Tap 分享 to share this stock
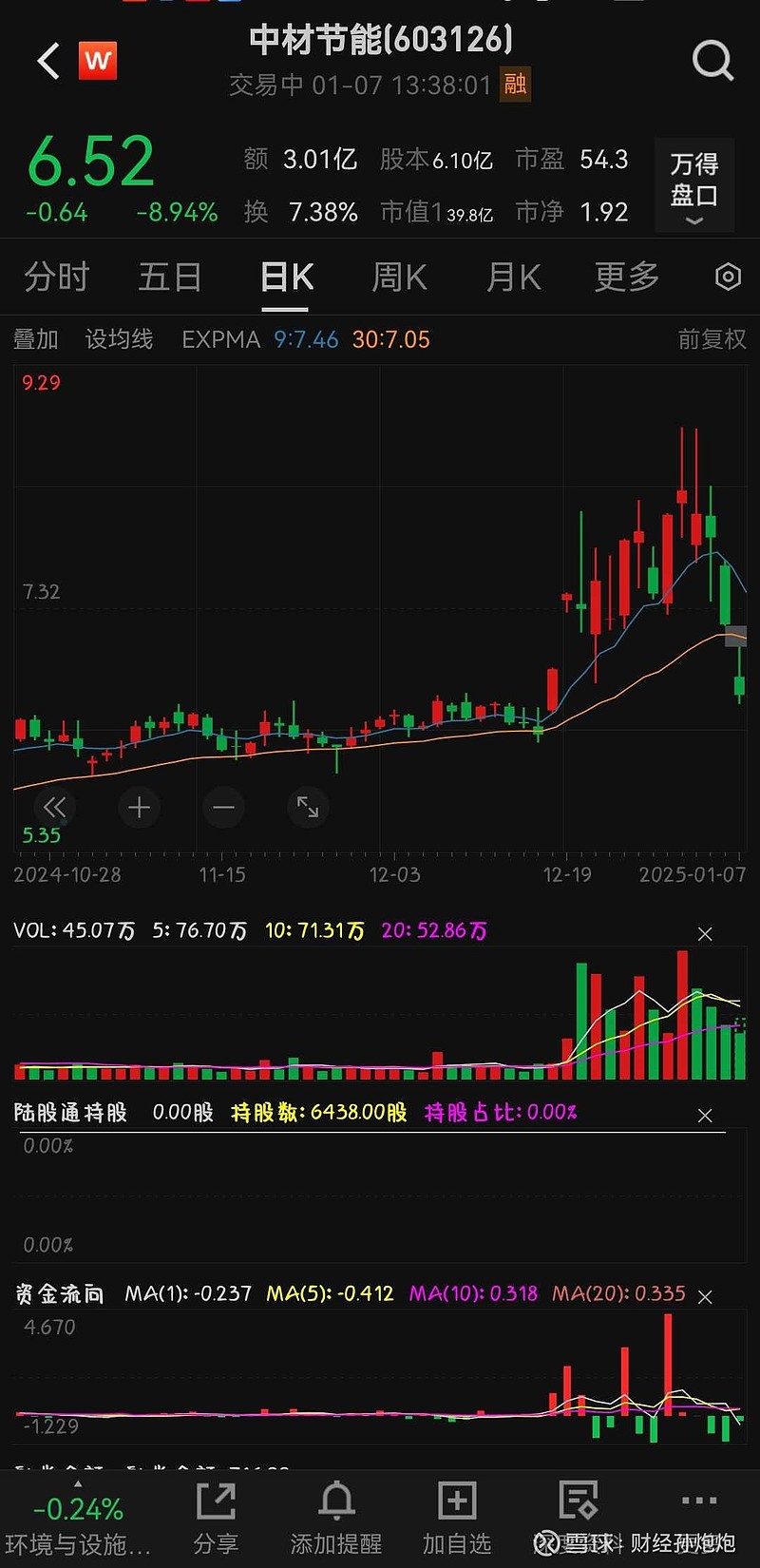The width and height of the screenshot is (760, 1568). [x=216, y=1520]
